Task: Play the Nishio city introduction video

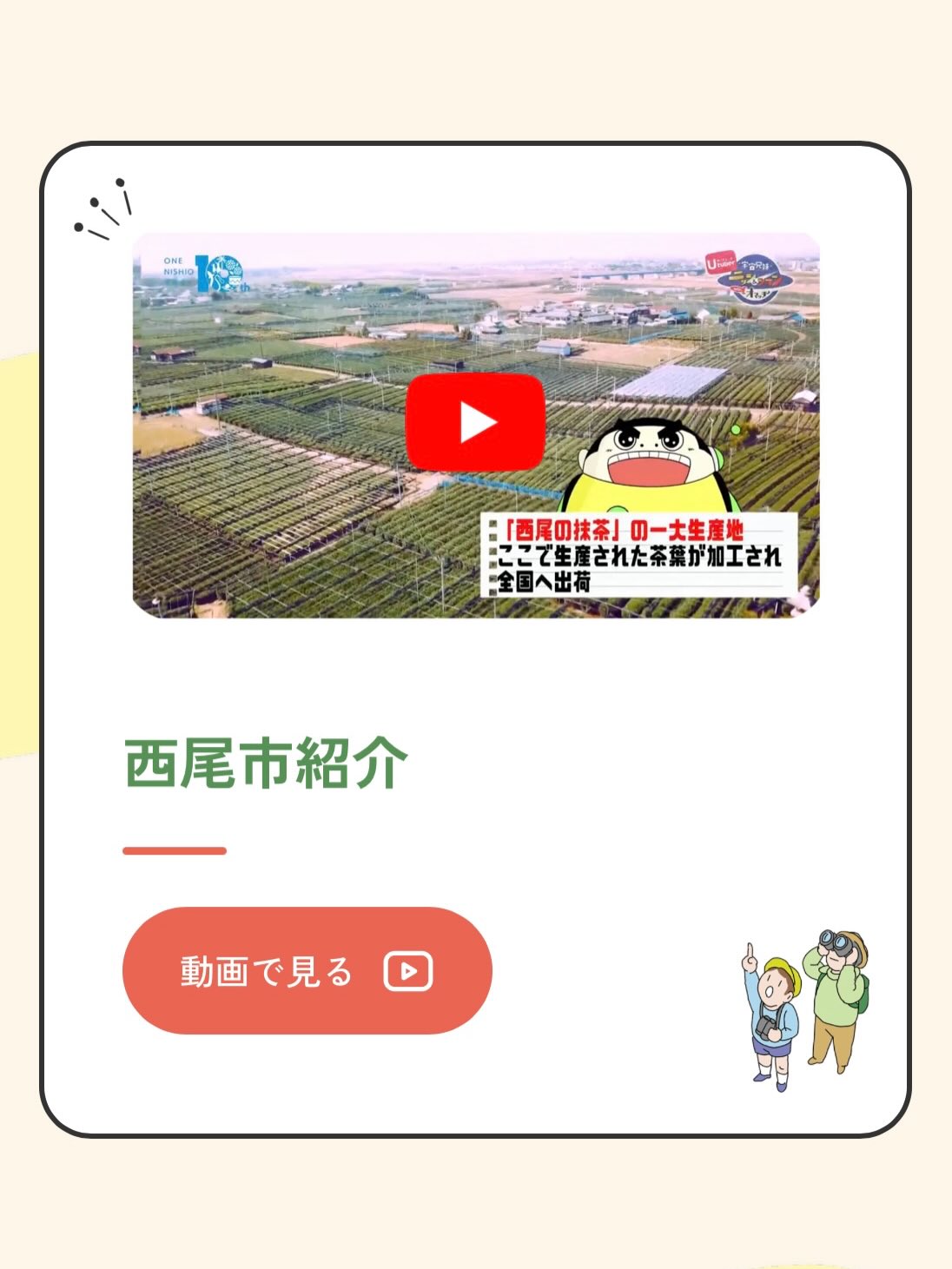Action: click(x=475, y=422)
